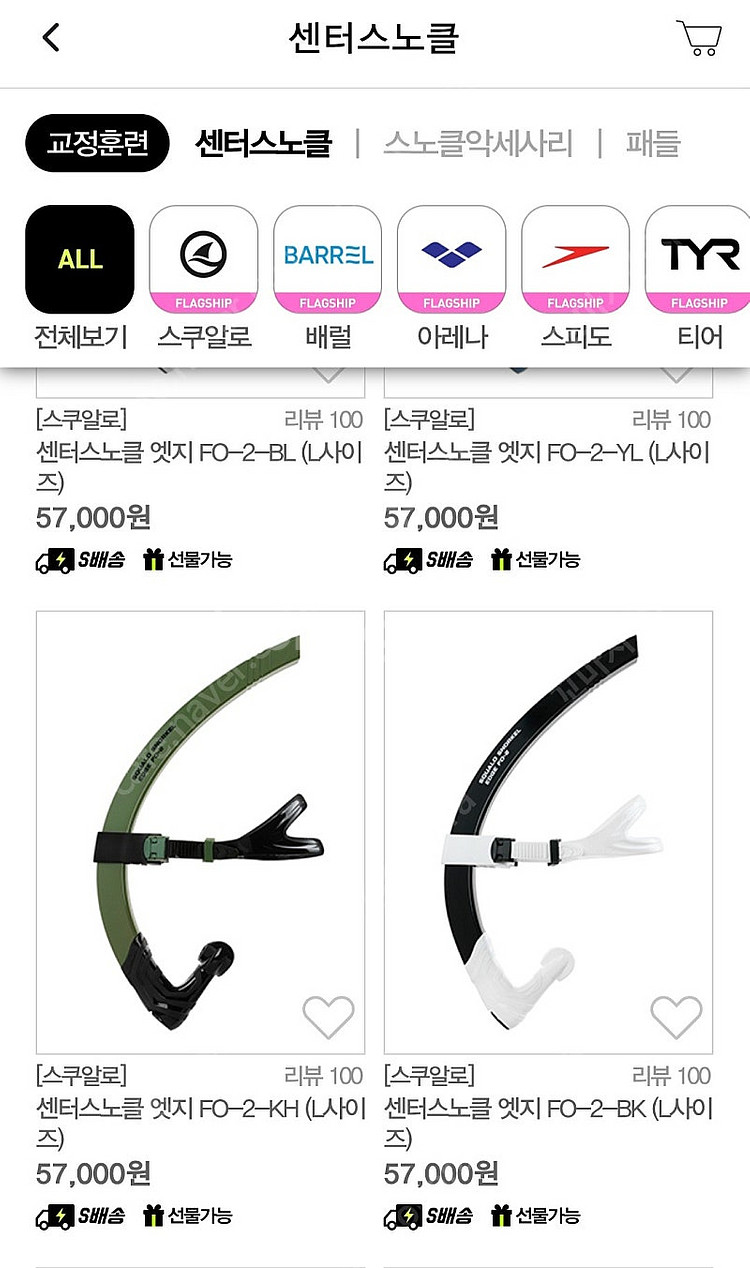Viewport: 750px width, 1268px height.
Task: Open the khaki FO-2-KH snorkel product
Action: point(200,830)
